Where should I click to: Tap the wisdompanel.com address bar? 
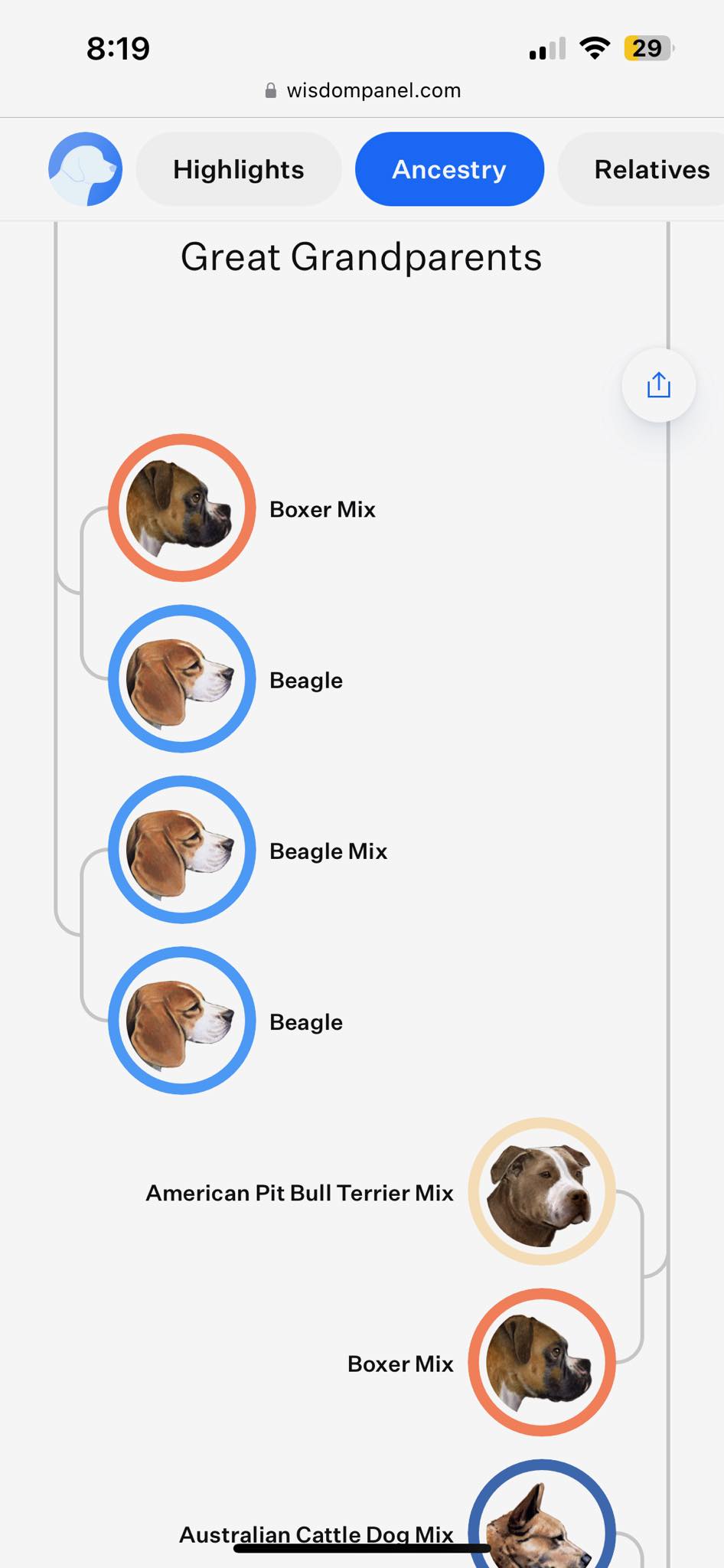coord(362,90)
